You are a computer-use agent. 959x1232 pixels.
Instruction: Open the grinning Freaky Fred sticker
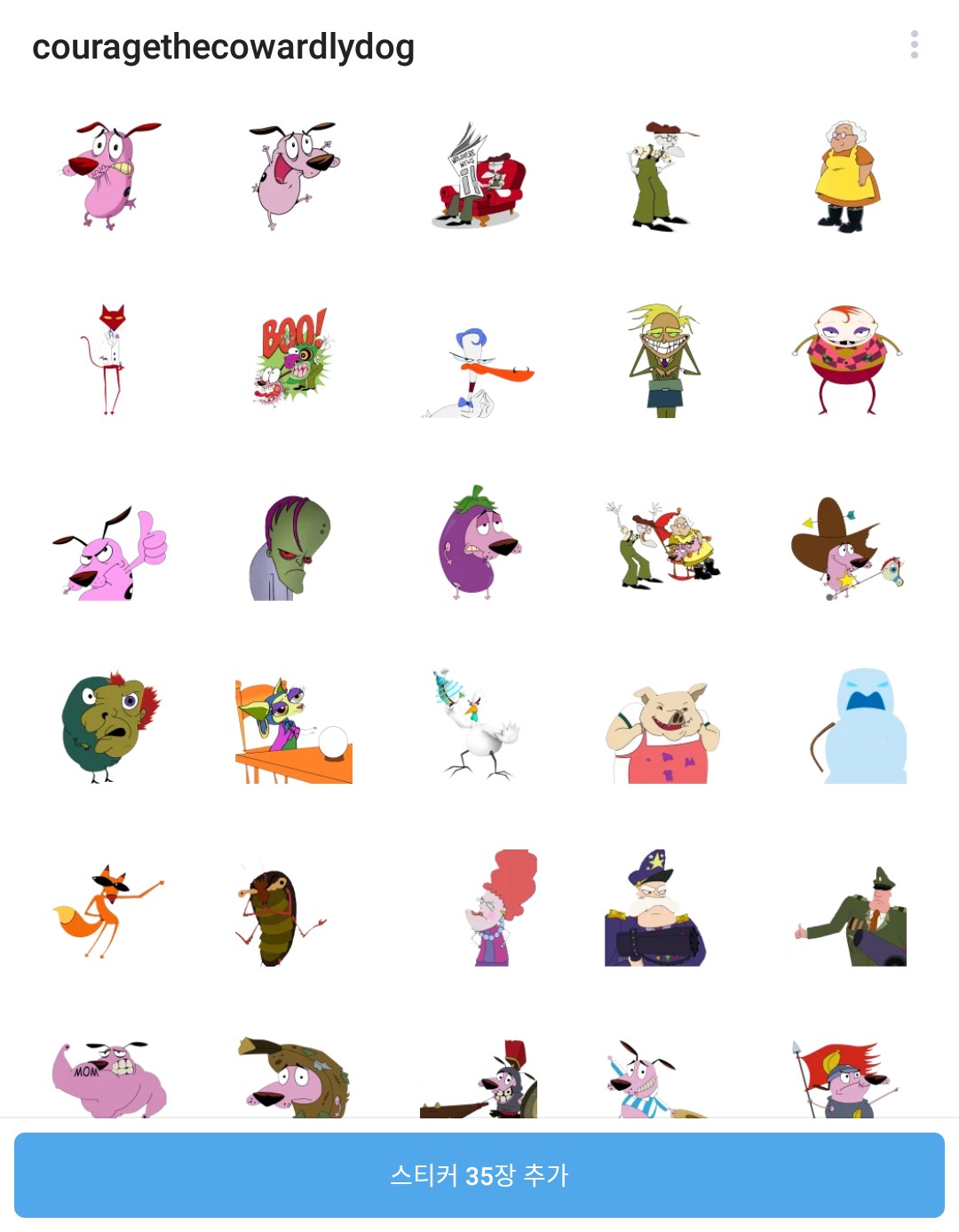(x=664, y=359)
